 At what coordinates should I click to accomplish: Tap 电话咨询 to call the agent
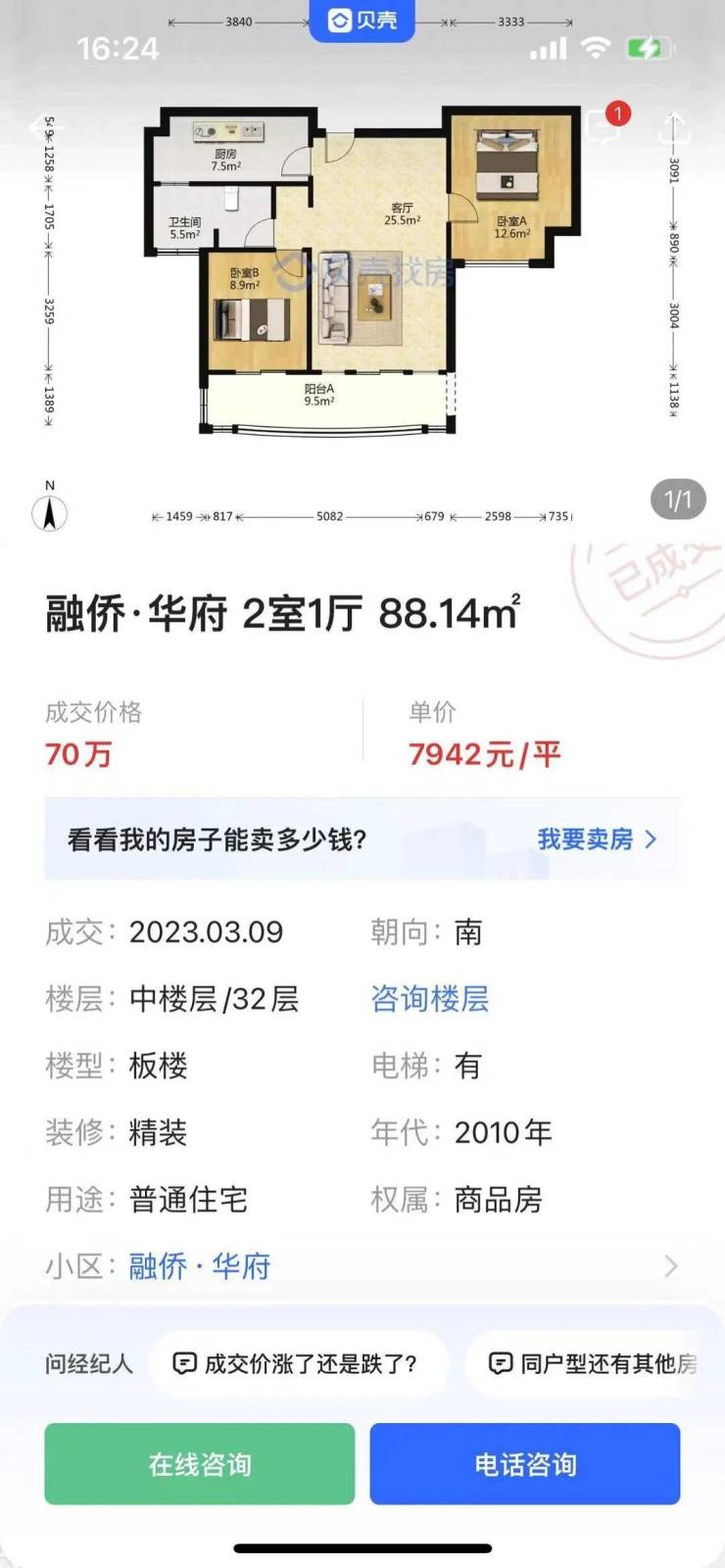click(525, 1464)
